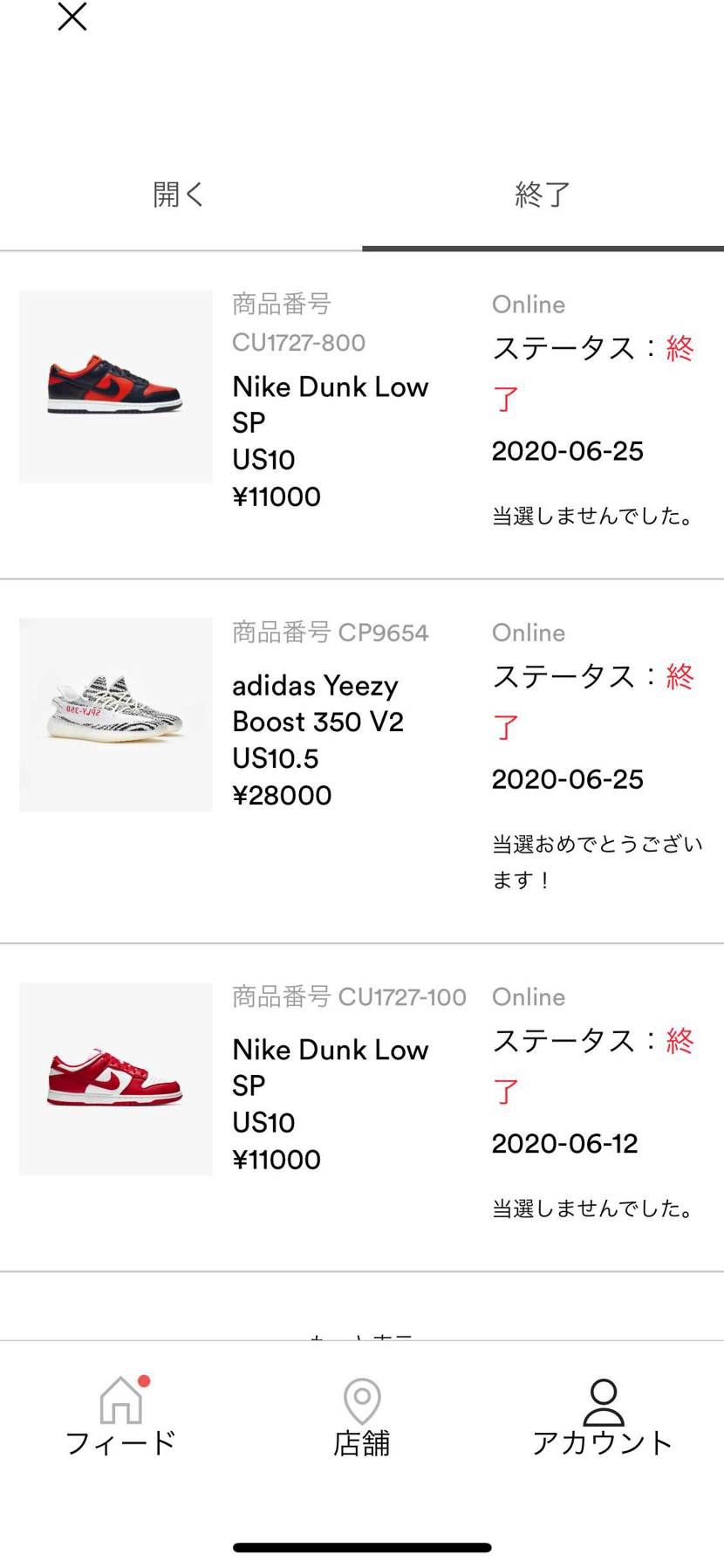The height and width of the screenshot is (1568, 724).
Task: Tap the home indicator bar at bottom
Action: click(361, 1545)
